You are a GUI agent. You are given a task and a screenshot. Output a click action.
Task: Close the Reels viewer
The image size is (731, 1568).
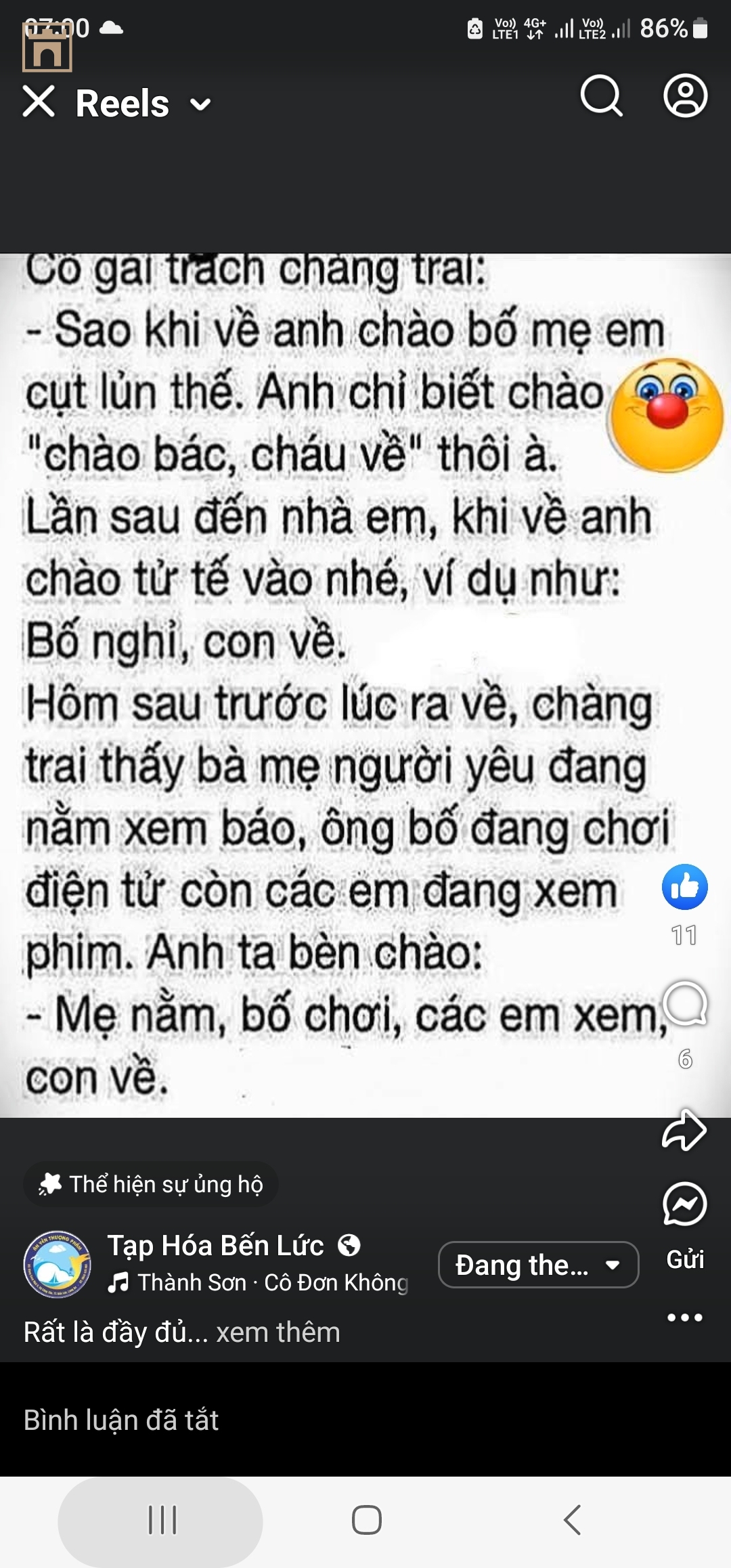39,102
